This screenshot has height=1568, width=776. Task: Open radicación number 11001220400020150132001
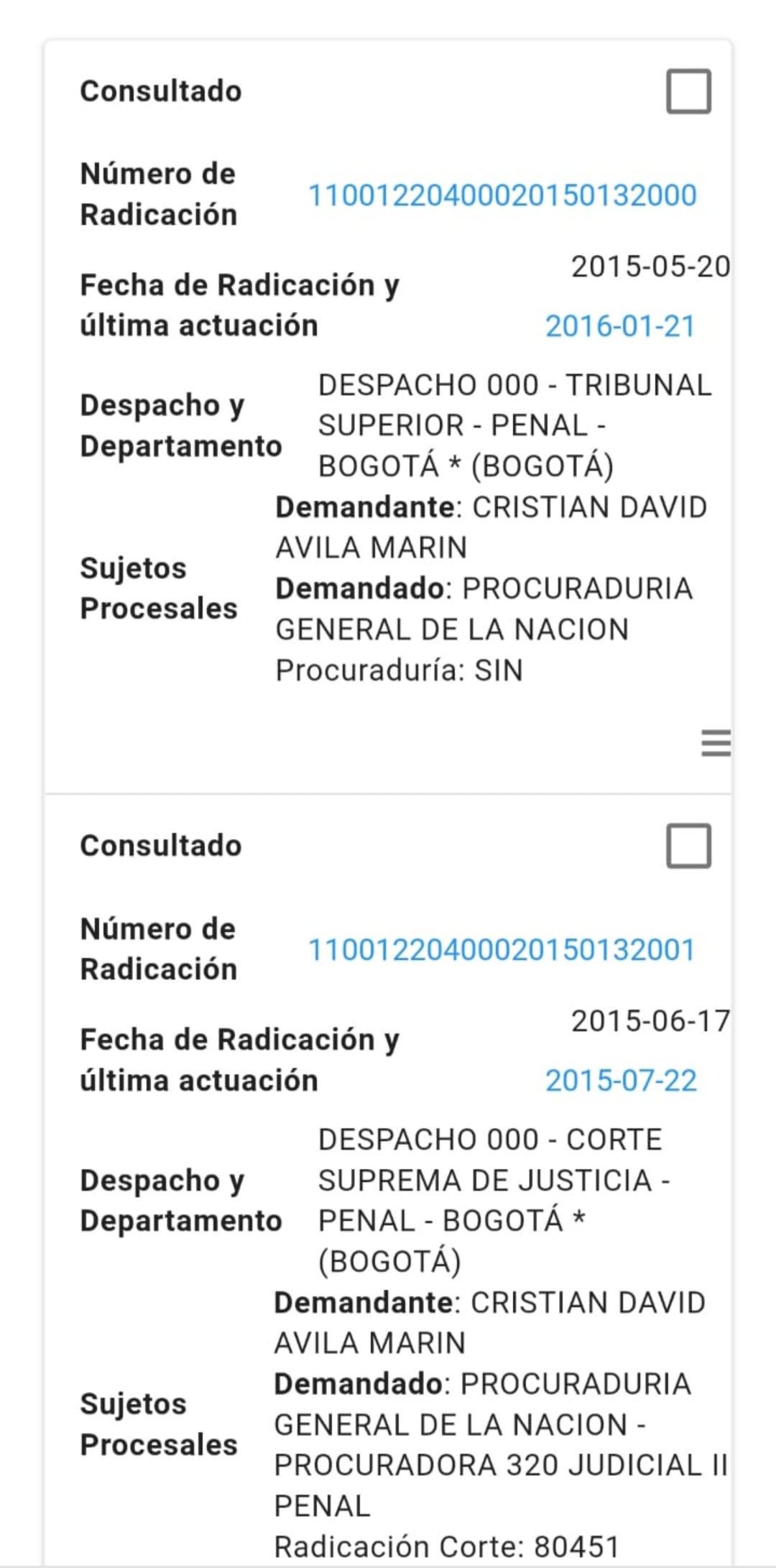[502, 950]
